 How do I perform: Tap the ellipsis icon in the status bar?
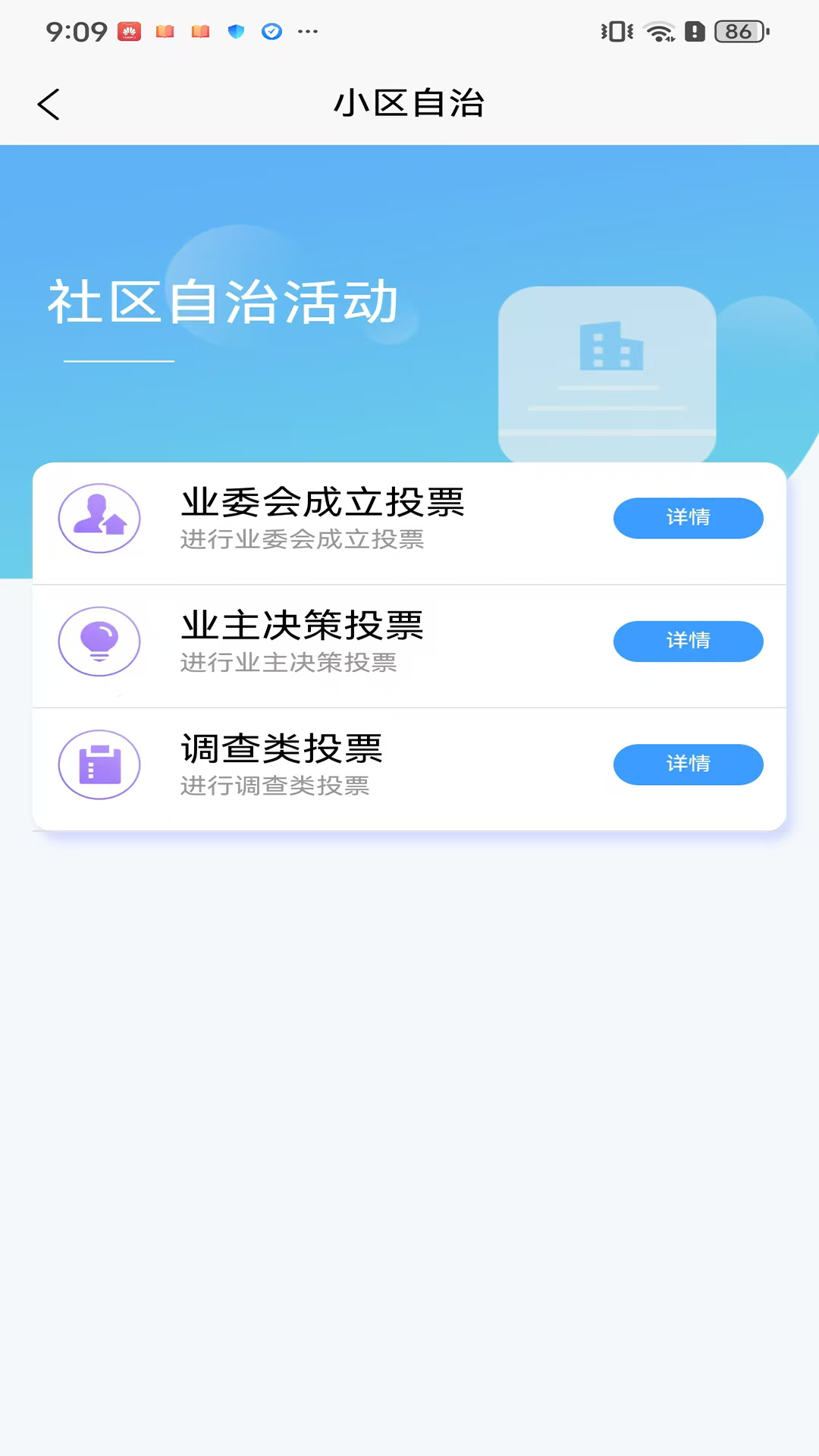pos(307,32)
